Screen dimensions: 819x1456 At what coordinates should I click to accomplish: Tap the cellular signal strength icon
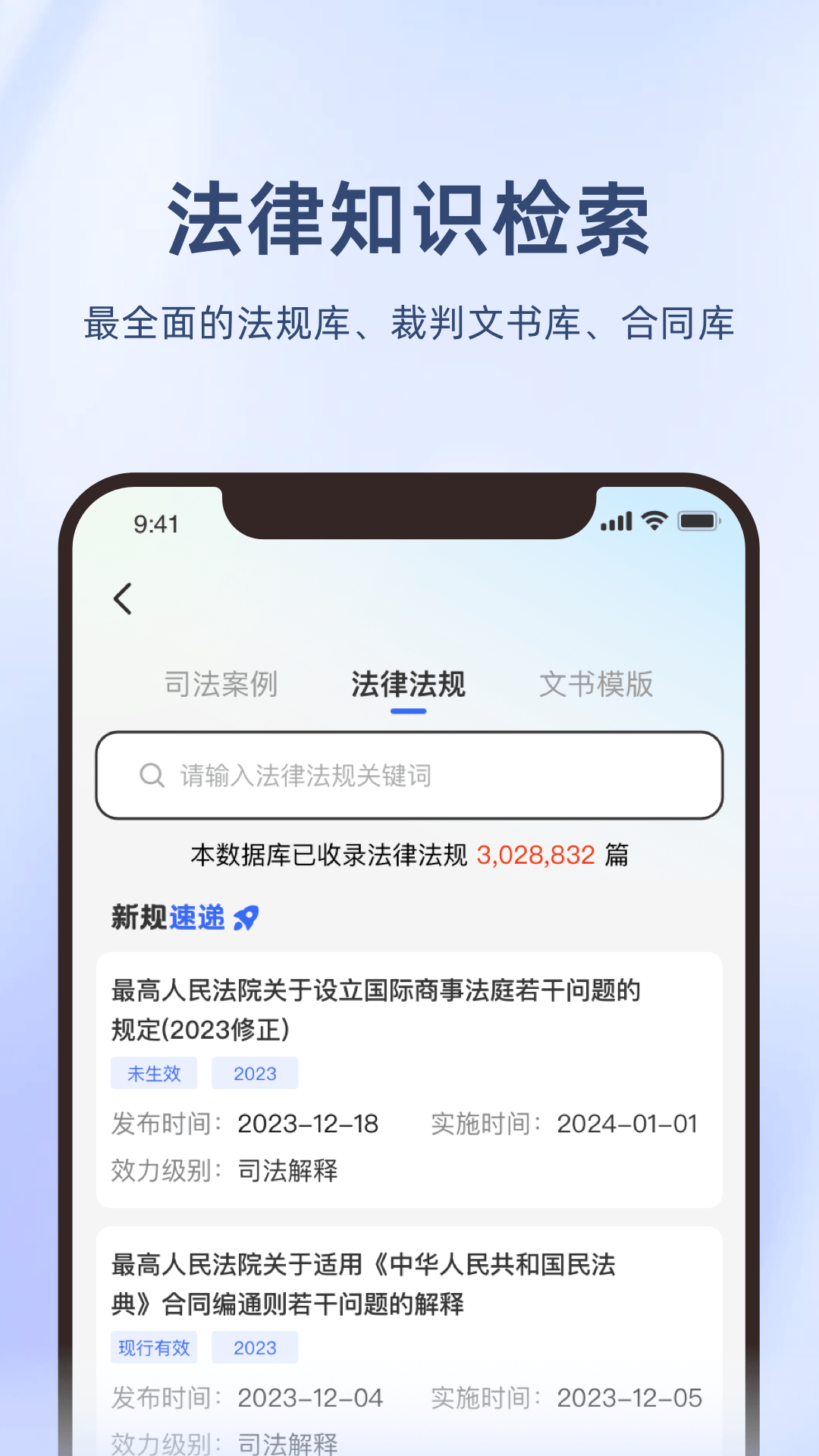tap(616, 522)
